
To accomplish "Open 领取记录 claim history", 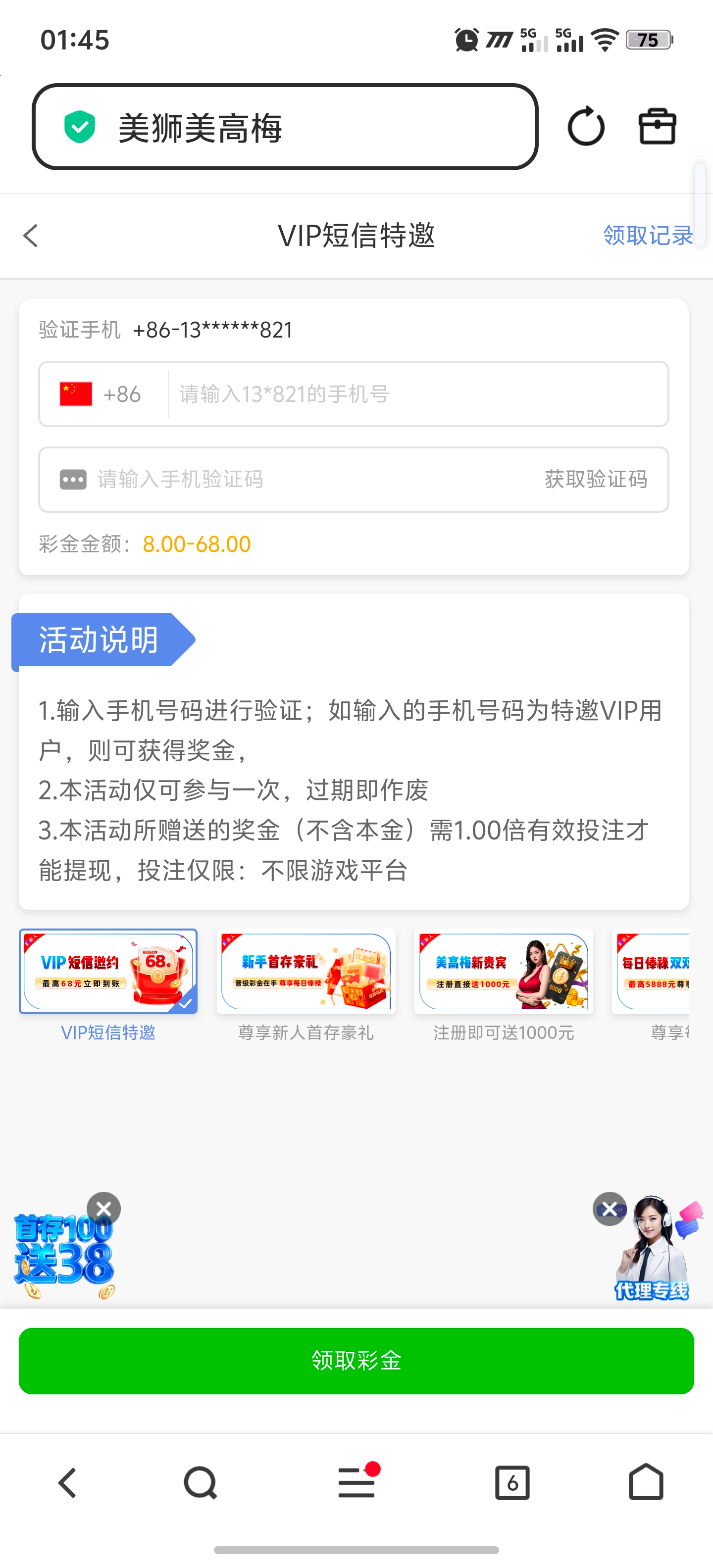I will (x=647, y=236).
